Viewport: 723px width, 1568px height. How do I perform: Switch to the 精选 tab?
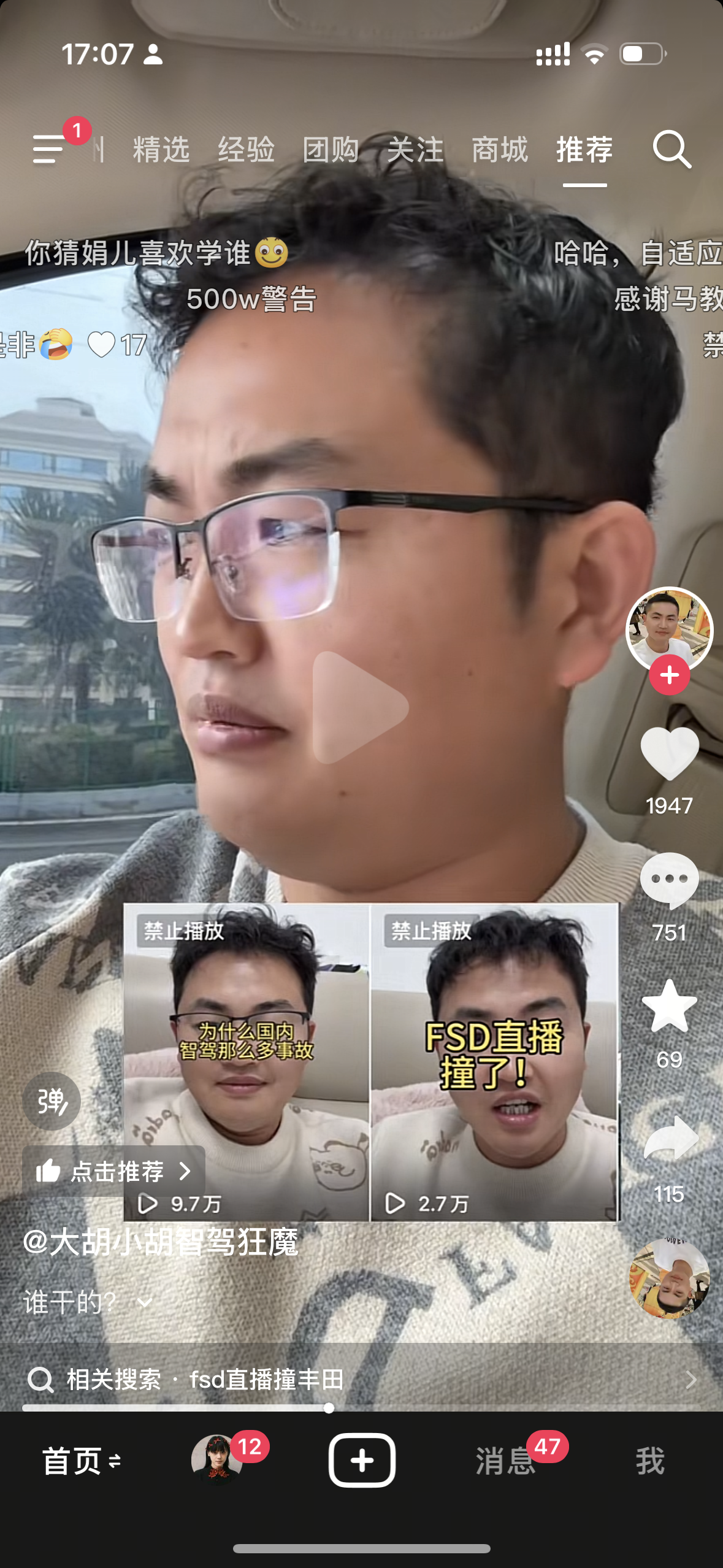[161, 150]
